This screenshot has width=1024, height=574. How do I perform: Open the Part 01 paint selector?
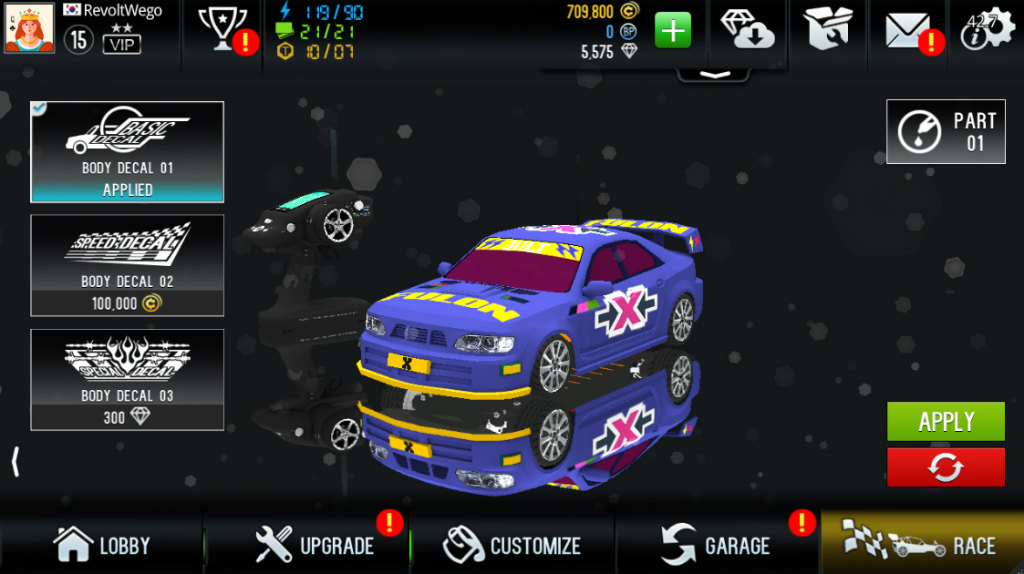[946, 131]
